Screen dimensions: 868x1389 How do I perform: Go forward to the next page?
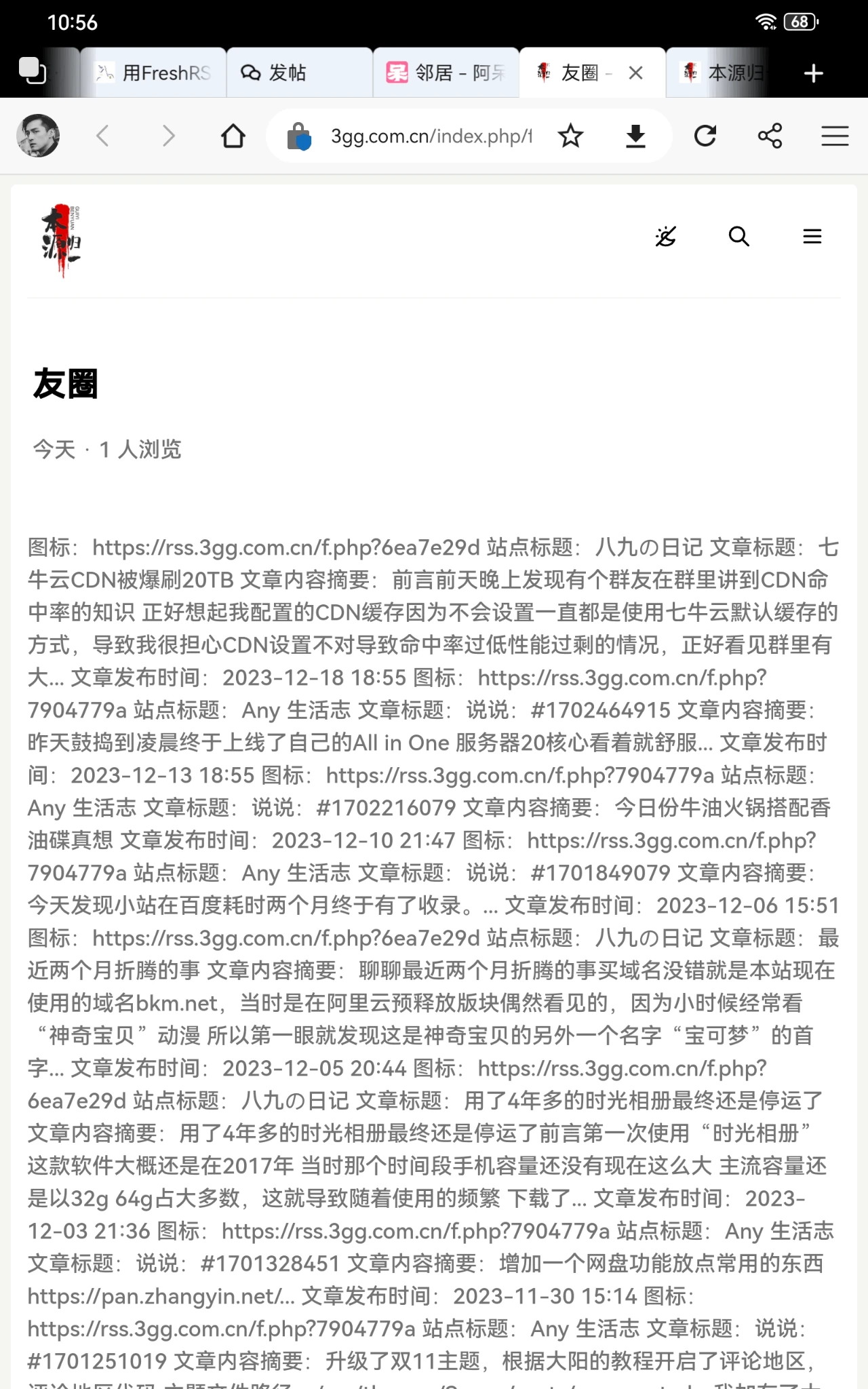click(168, 136)
